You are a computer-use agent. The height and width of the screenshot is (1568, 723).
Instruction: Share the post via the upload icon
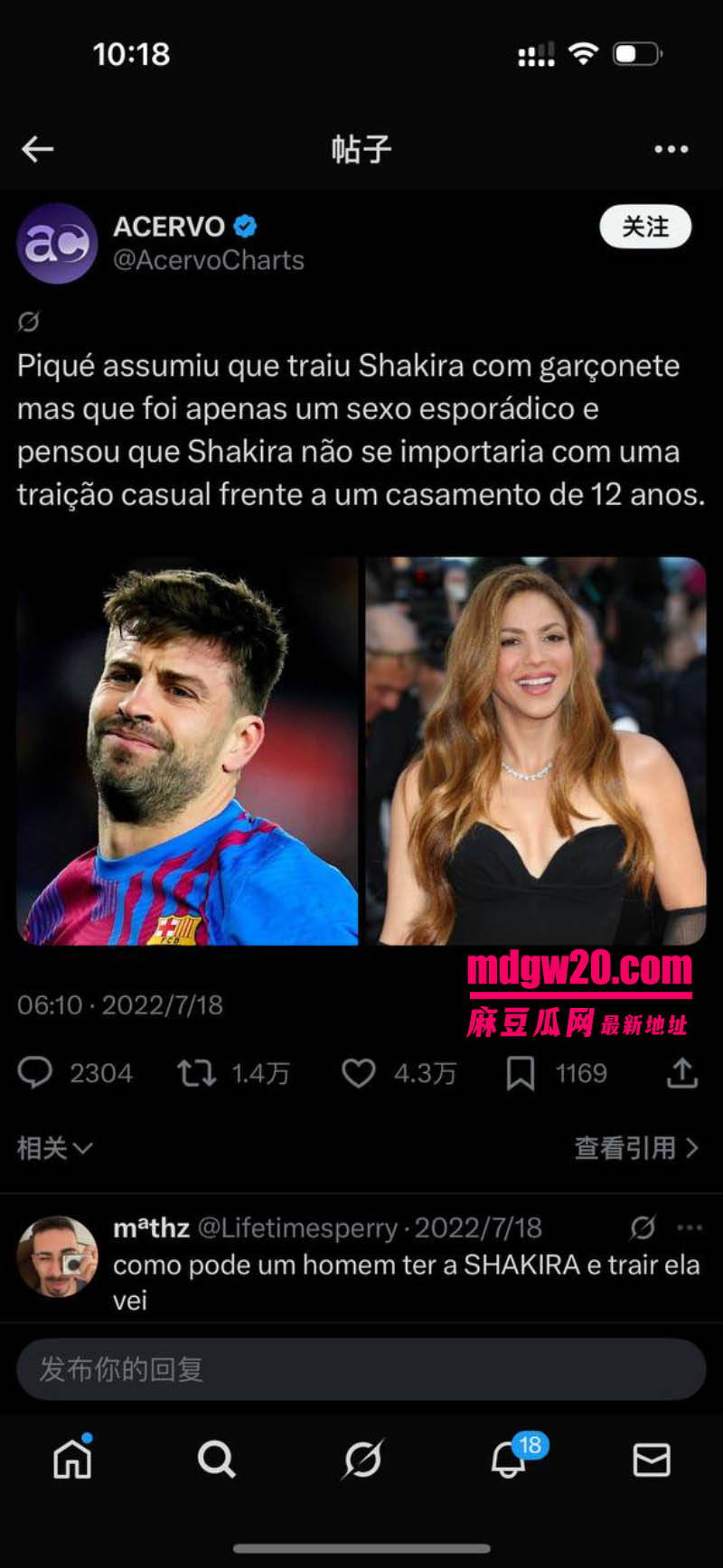[x=682, y=1073]
